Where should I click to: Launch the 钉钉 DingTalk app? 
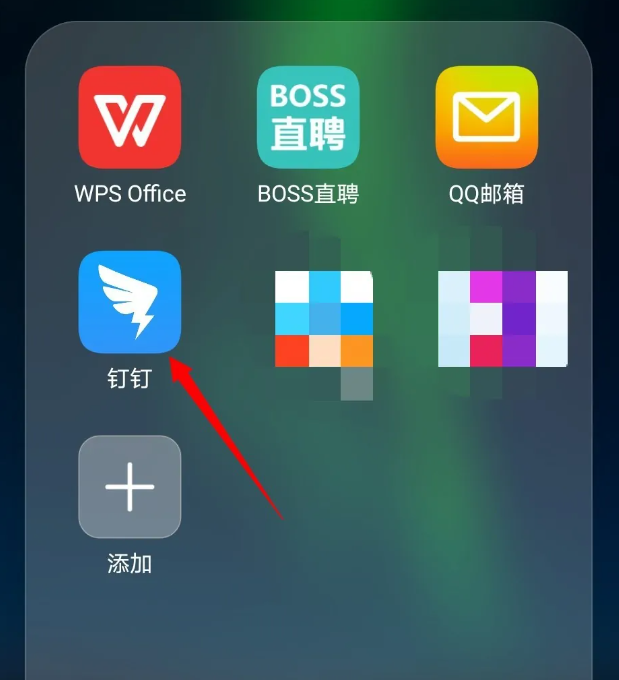pyautogui.click(x=130, y=302)
